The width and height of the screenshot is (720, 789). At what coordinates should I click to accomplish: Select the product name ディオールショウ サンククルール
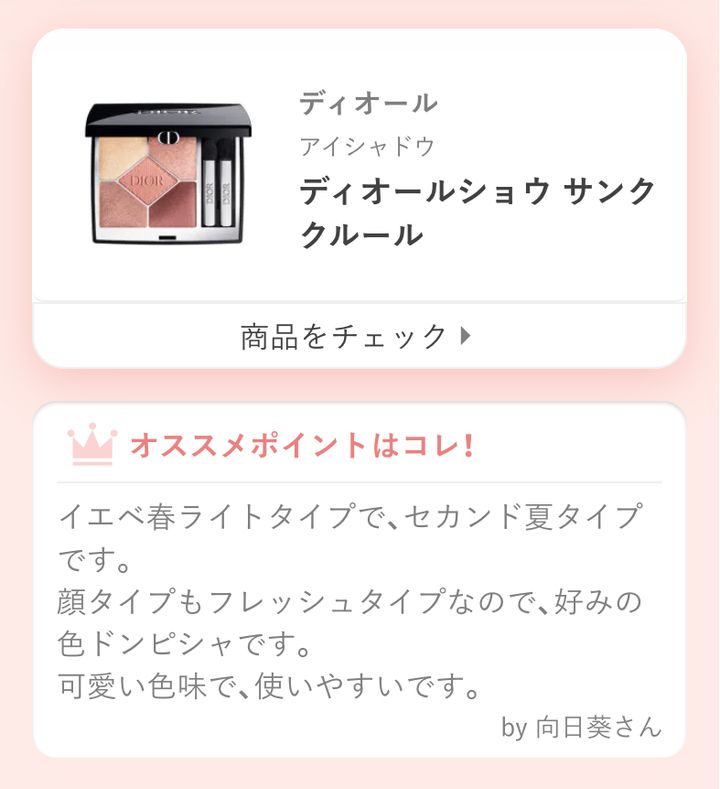pos(478,208)
